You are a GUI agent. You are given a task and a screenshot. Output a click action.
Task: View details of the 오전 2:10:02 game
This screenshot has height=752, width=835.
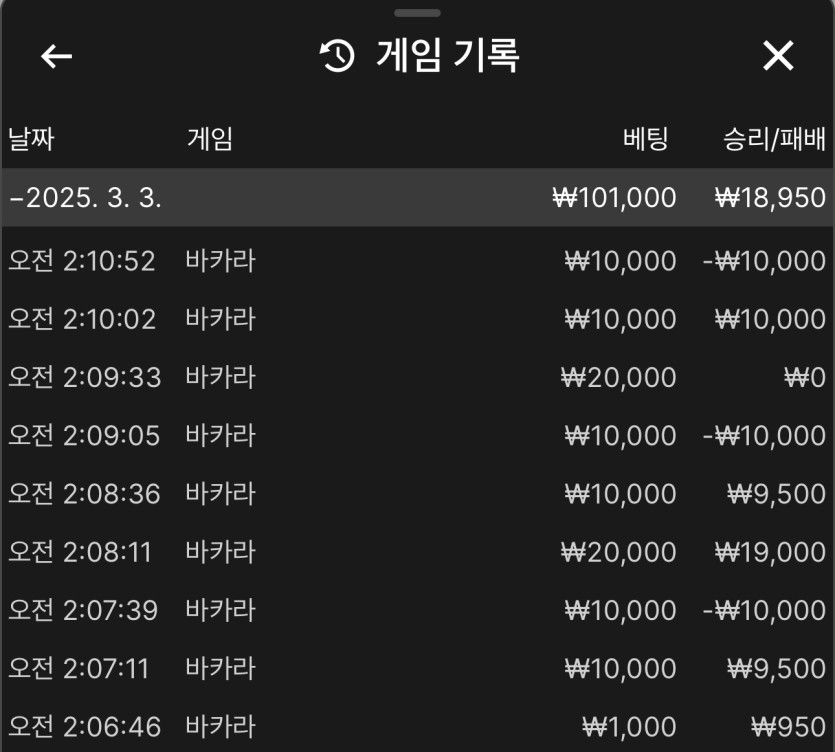point(417,320)
